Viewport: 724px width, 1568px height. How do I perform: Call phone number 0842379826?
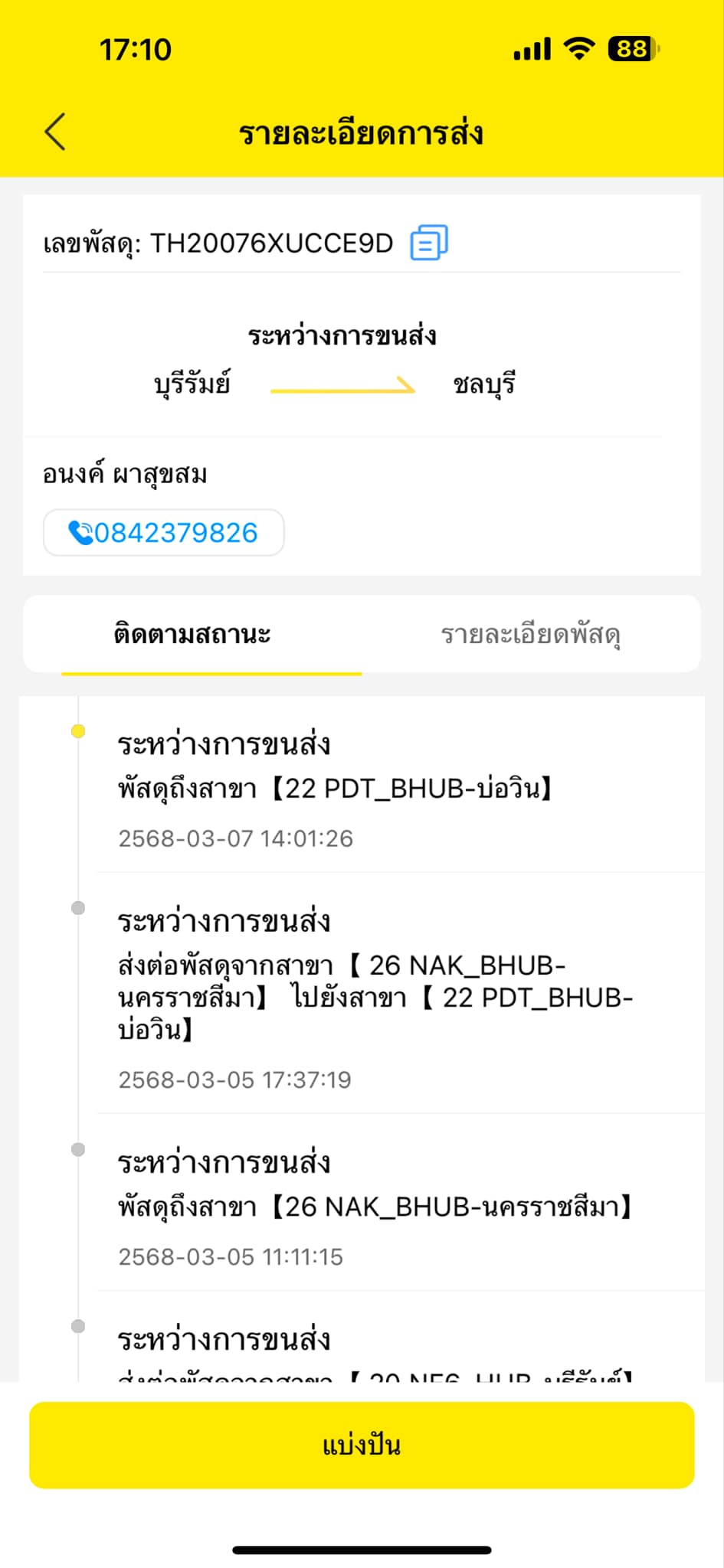[164, 532]
